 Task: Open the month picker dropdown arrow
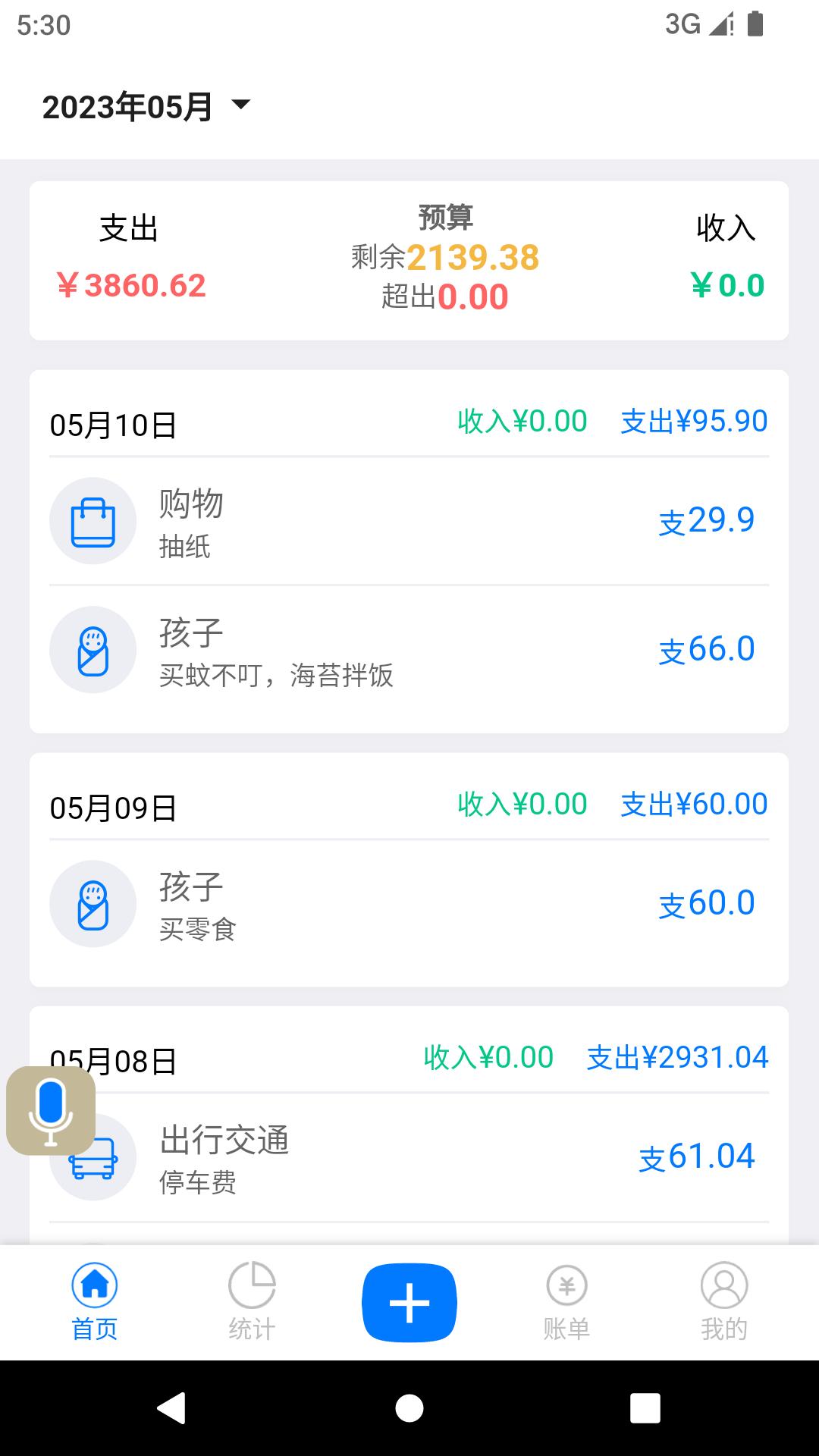241,106
